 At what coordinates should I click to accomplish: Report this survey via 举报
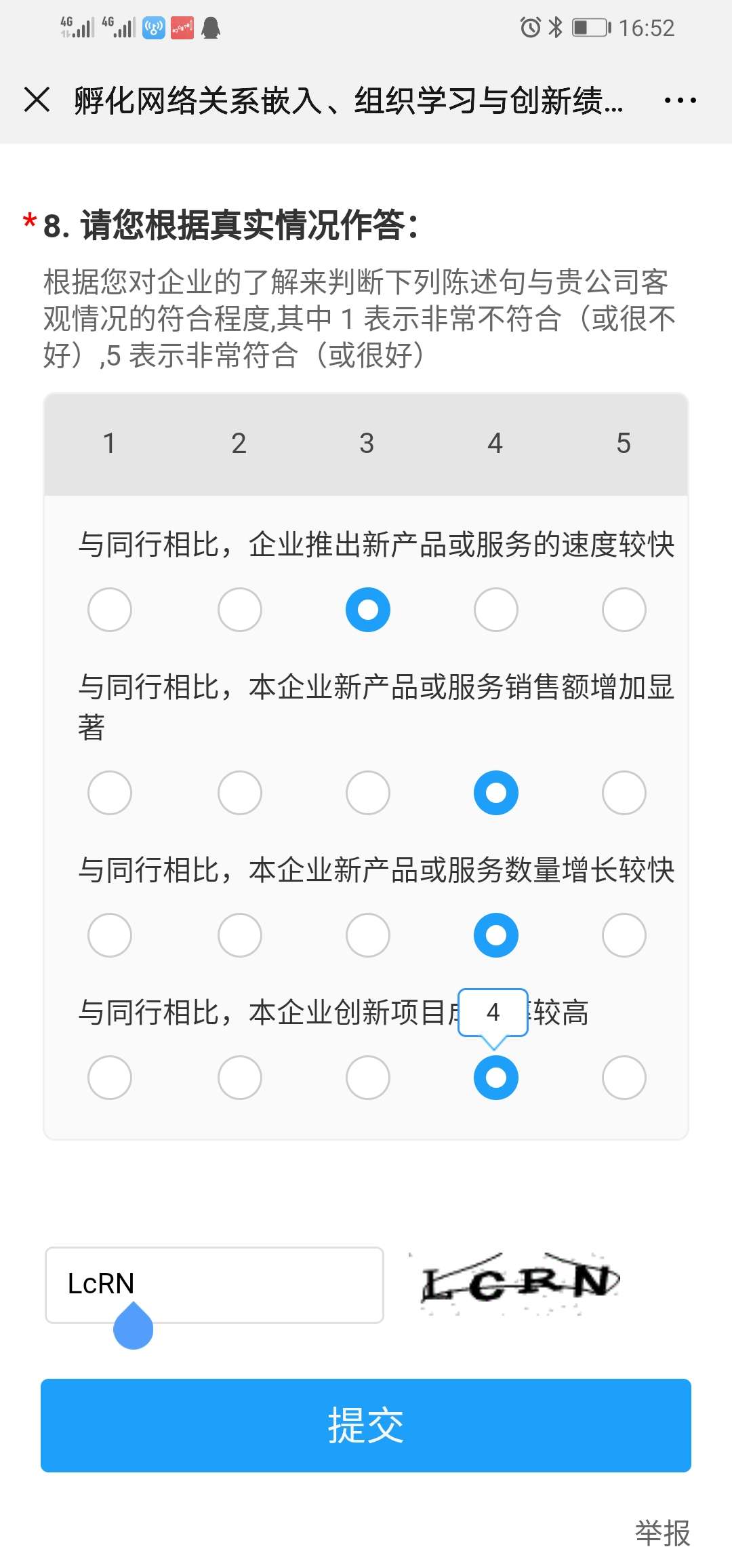pos(662,1533)
